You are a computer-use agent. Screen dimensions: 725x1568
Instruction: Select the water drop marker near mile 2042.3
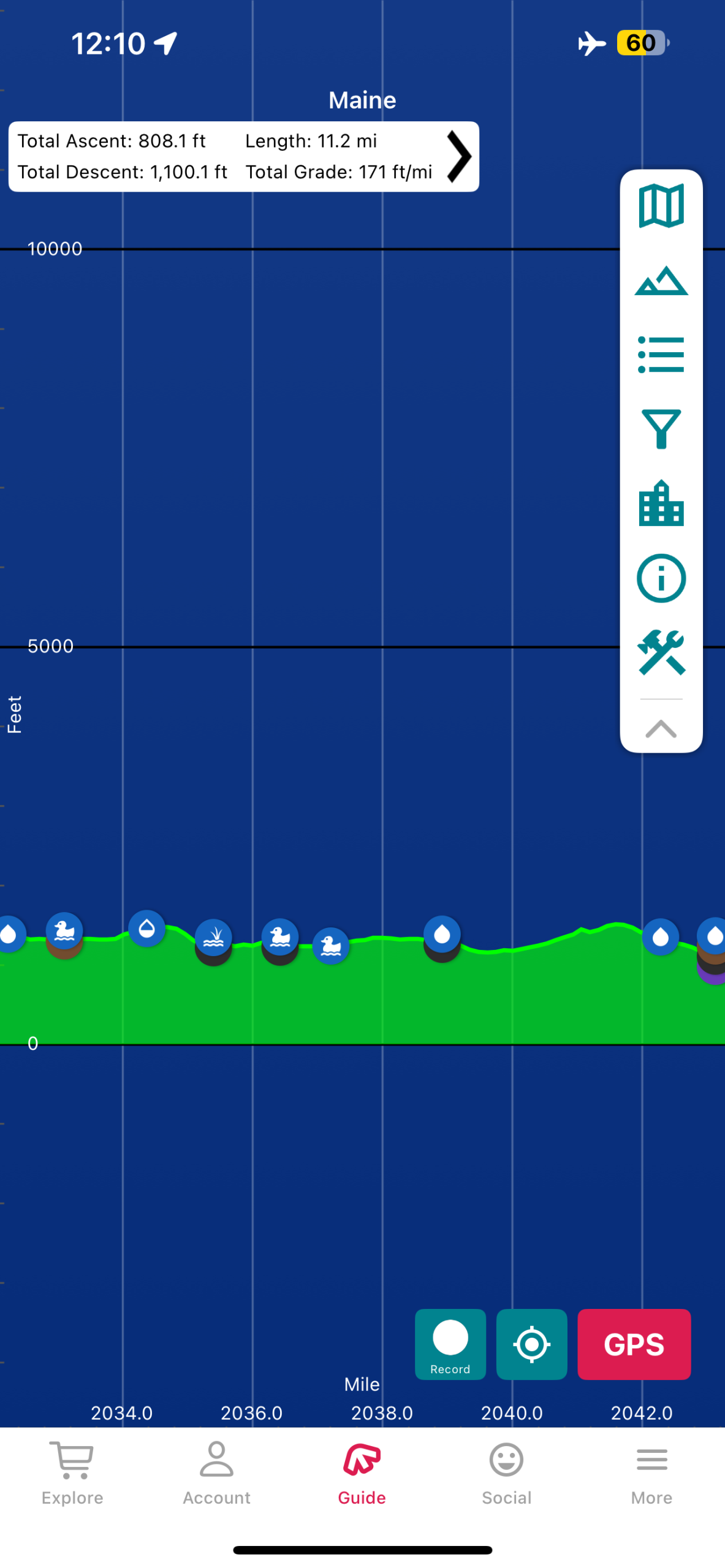[660, 936]
